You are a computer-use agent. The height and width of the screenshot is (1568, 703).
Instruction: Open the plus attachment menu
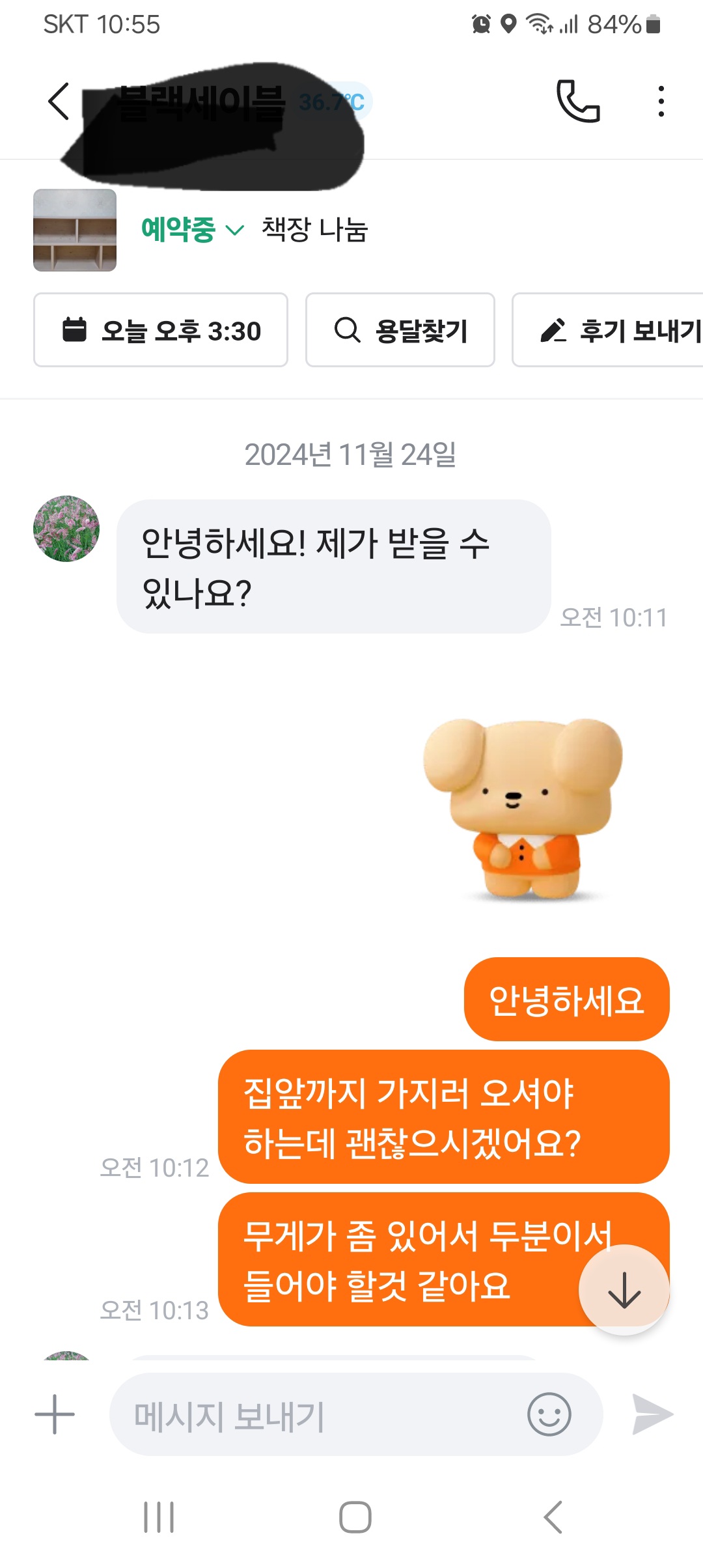click(x=55, y=1414)
